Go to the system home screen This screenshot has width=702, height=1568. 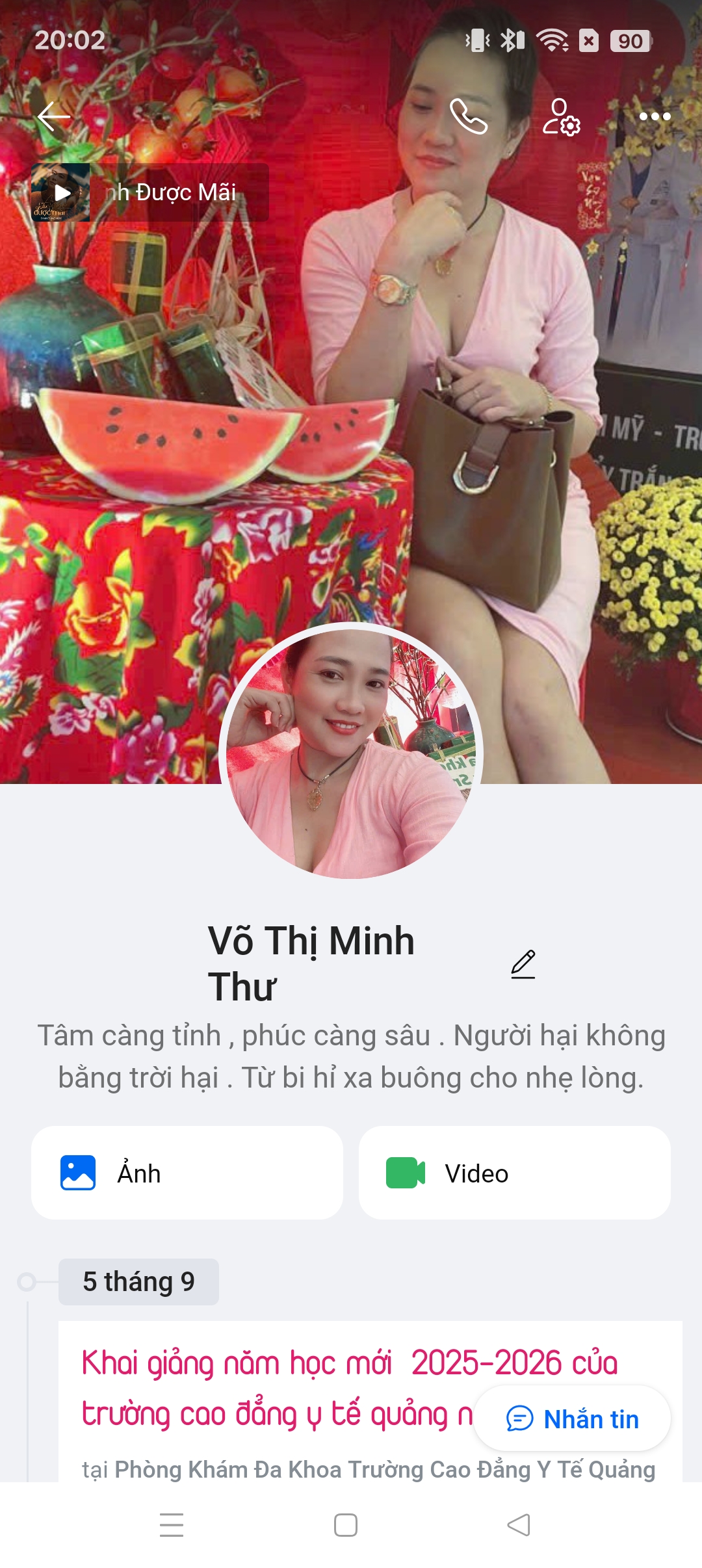[x=346, y=1525]
